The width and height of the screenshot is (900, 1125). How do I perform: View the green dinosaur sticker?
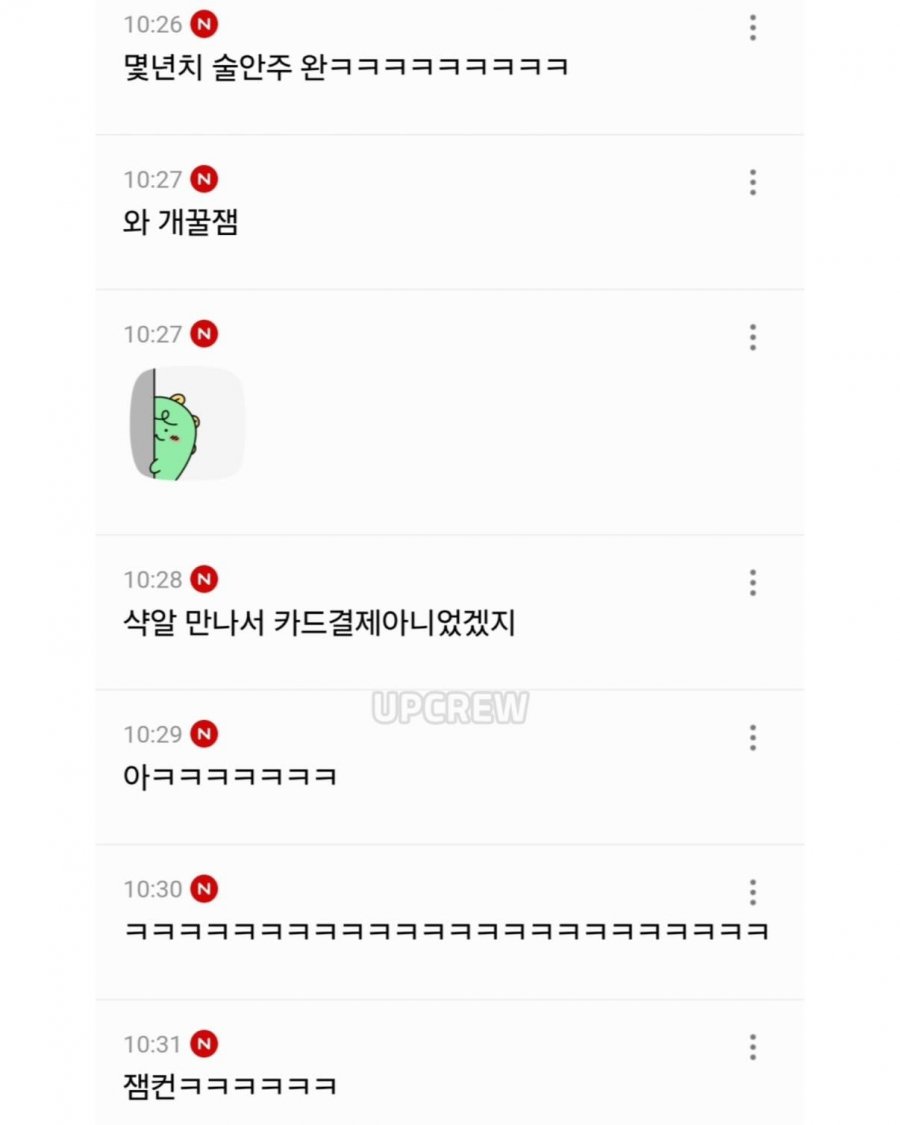click(x=187, y=423)
